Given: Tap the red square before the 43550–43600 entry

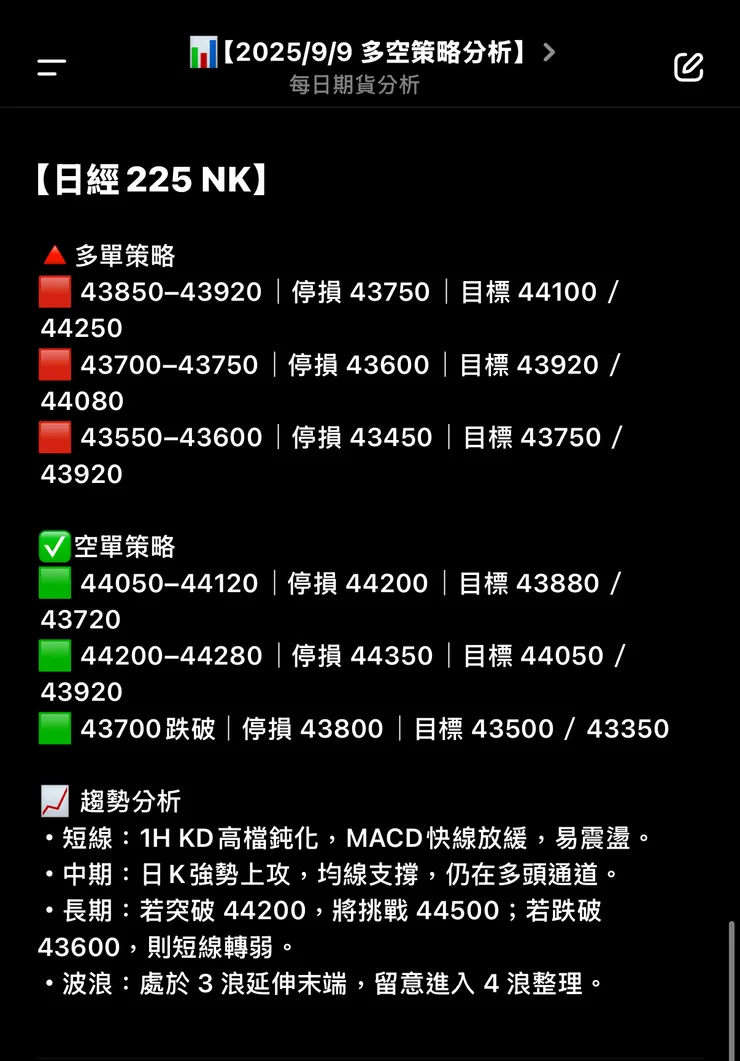Looking at the screenshot, I should (55, 437).
